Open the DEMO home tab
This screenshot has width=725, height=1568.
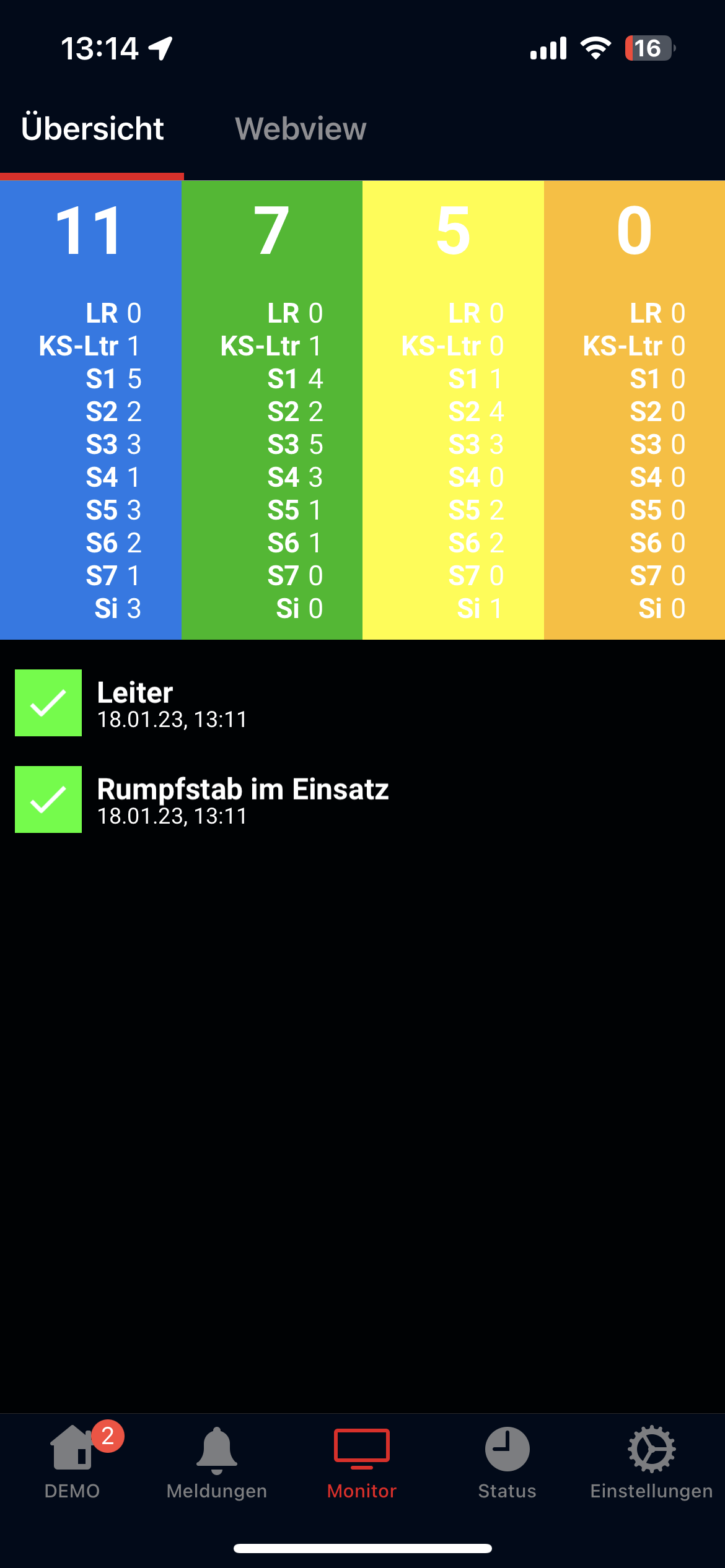click(x=72, y=1461)
